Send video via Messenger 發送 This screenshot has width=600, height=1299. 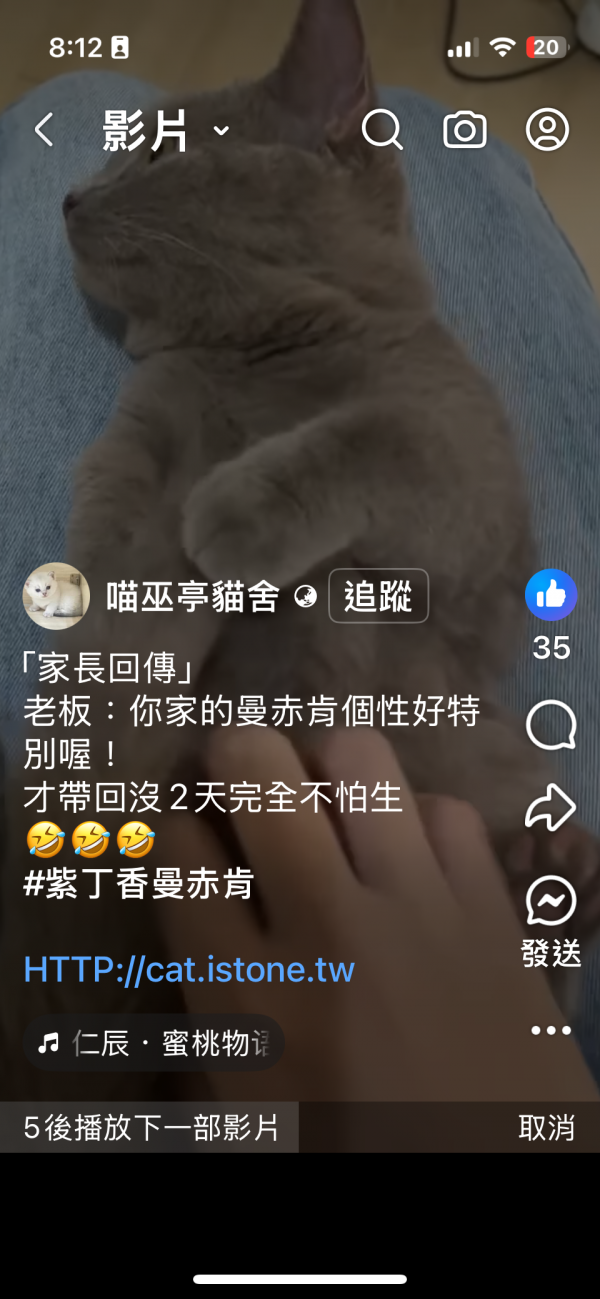[x=551, y=902]
